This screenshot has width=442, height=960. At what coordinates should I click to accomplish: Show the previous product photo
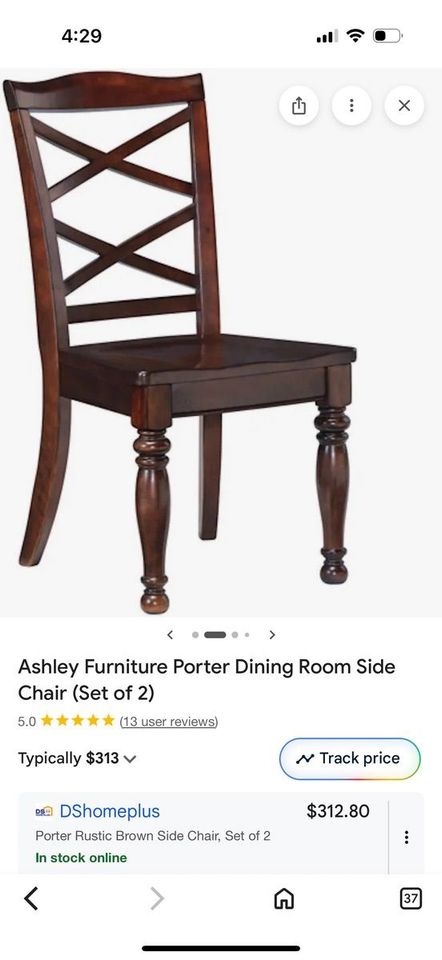(170, 635)
